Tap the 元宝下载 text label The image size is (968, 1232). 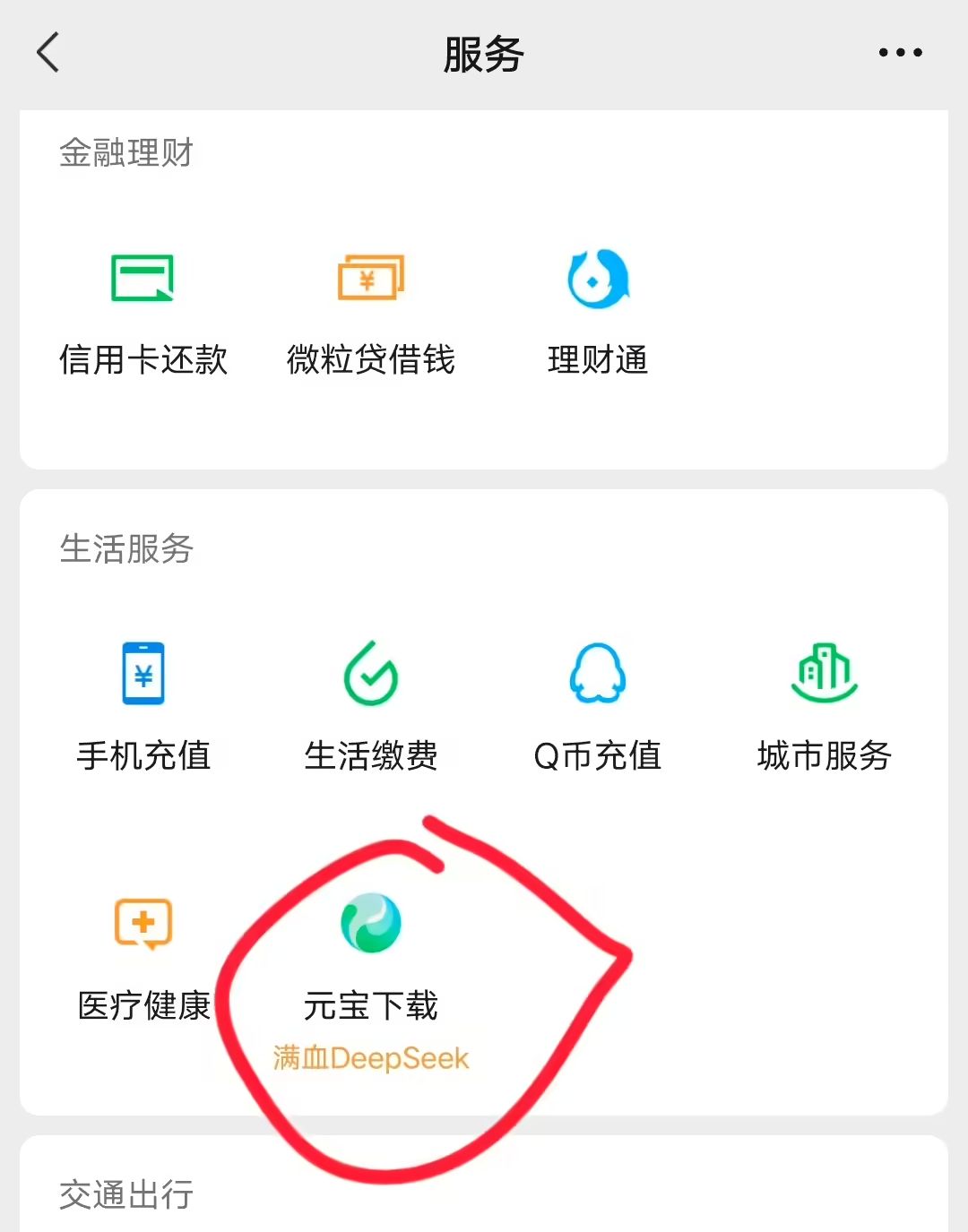(x=370, y=1005)
